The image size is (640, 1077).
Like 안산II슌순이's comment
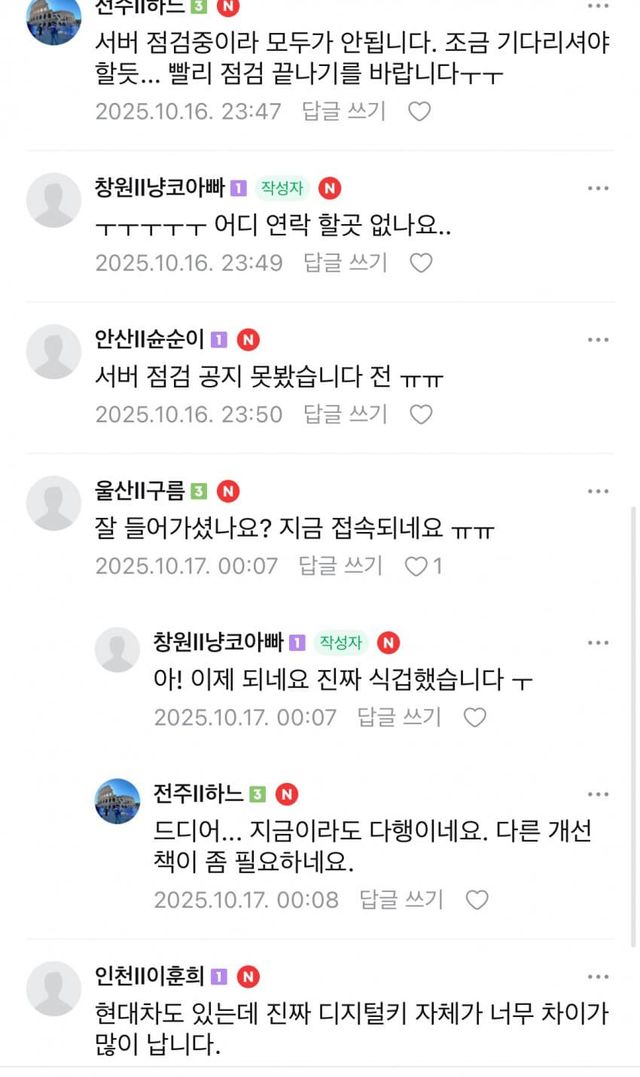[x=422, y=413]
